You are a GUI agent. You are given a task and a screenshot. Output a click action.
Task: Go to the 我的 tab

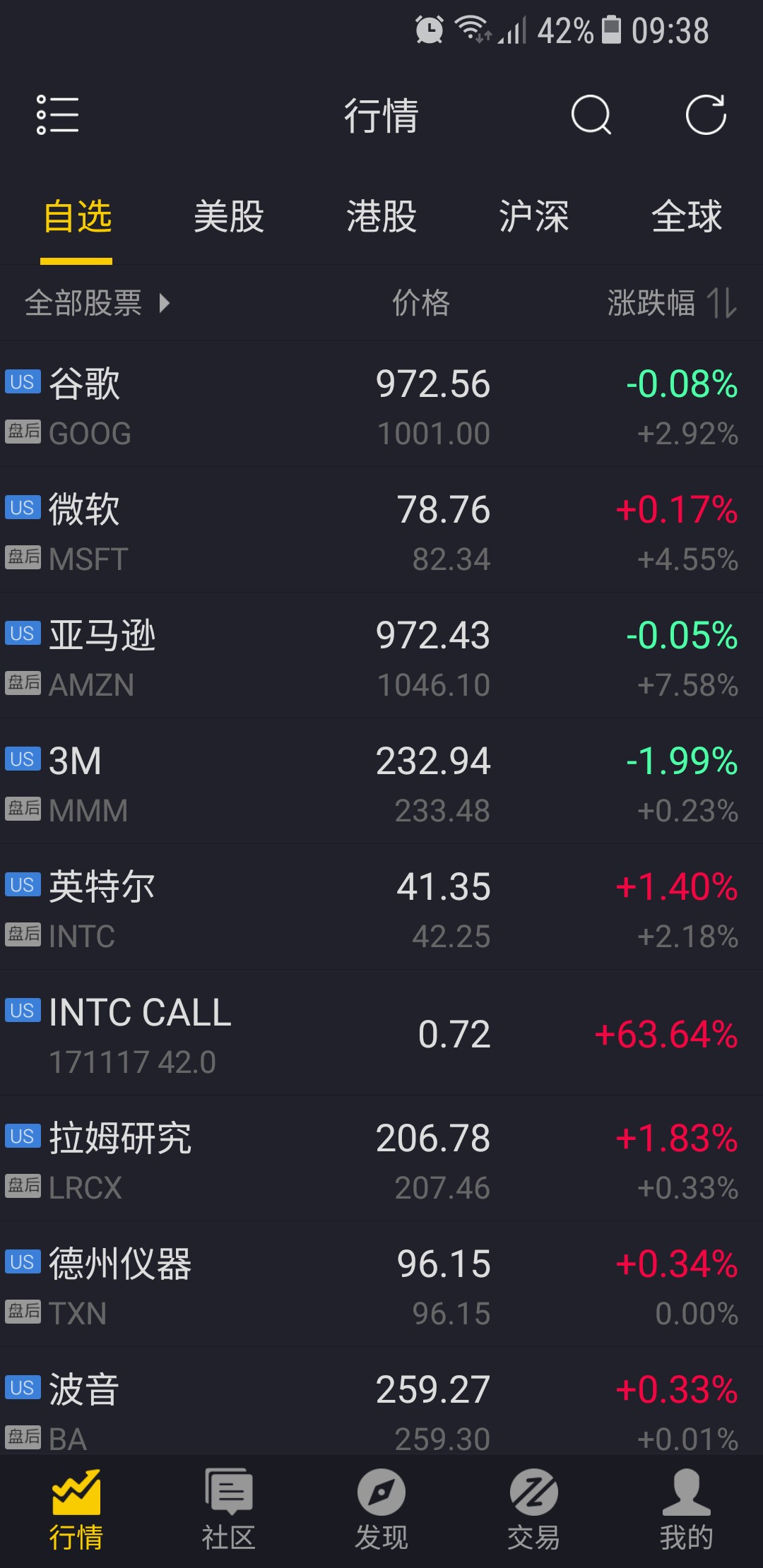pos(687,1510)
